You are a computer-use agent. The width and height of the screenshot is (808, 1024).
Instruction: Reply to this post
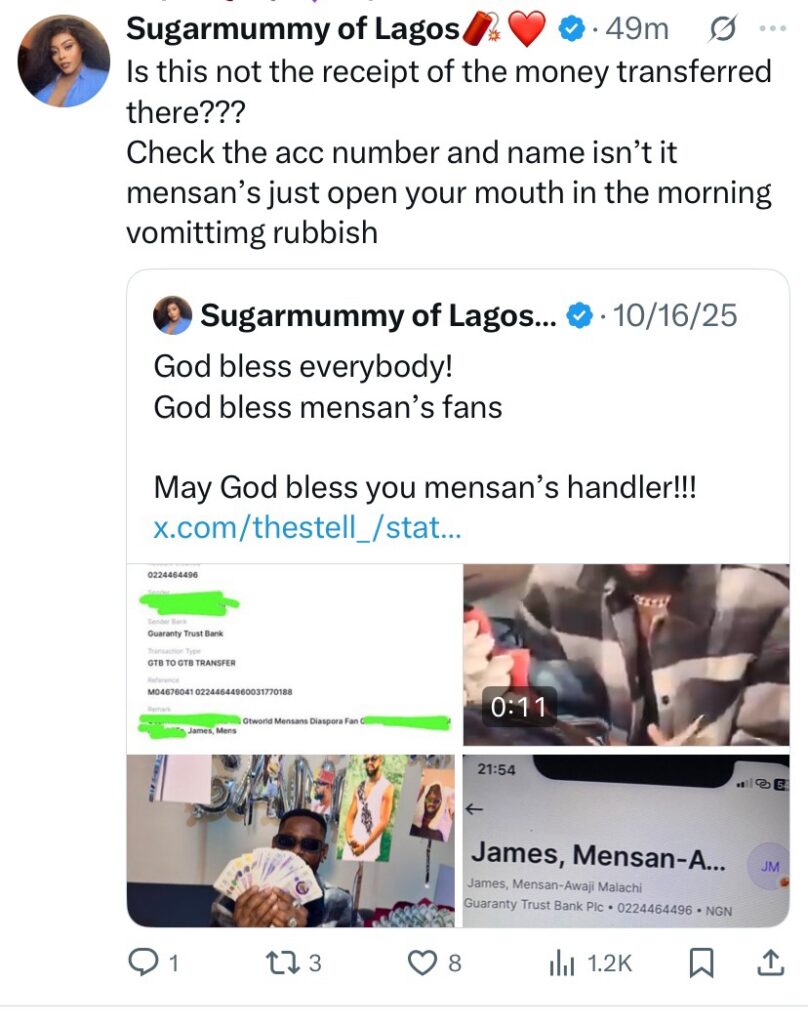pyautogui.click(x=155, y=963)
